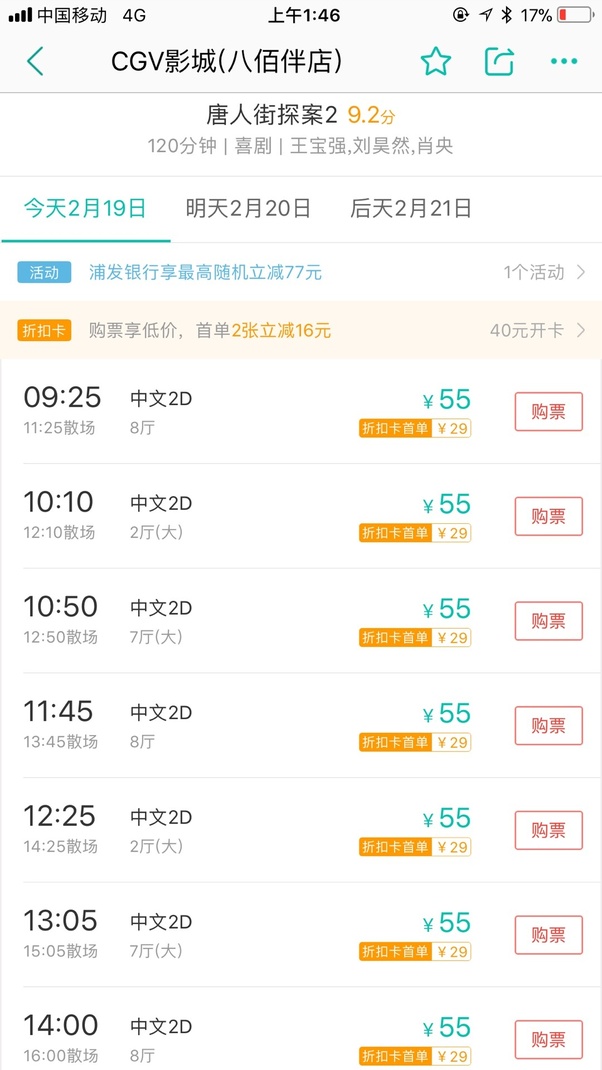This screenshot has width=602, height=1070.
Task: Open the 浦发银行 activity promotion
Action: click(300, 272)
